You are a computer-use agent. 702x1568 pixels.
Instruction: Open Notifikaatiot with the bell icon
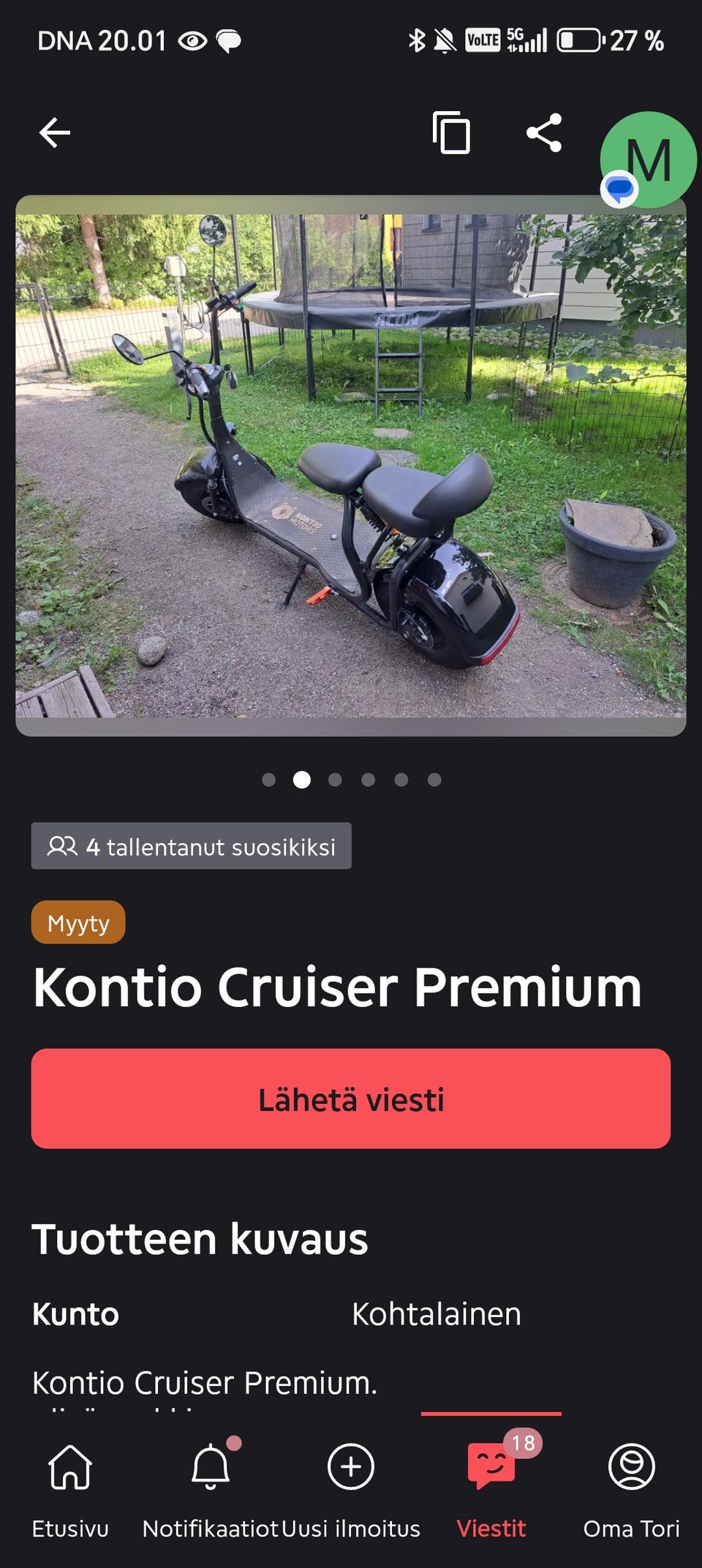[x=211, y=1485]
